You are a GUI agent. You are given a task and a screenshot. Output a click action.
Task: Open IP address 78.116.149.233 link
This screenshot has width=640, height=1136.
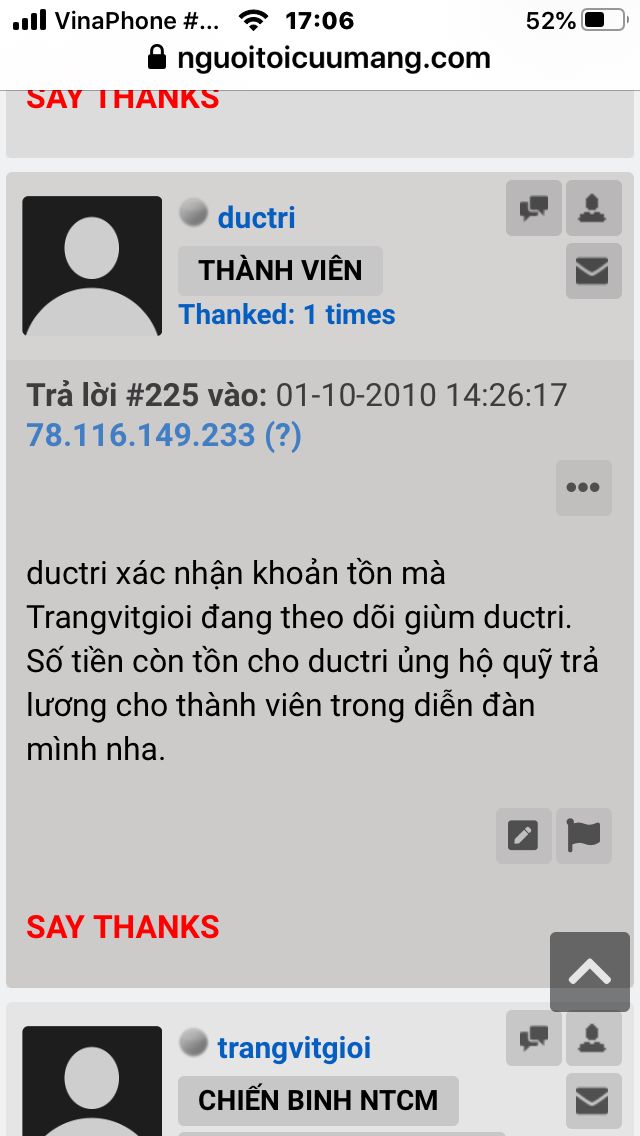(164, 435)
